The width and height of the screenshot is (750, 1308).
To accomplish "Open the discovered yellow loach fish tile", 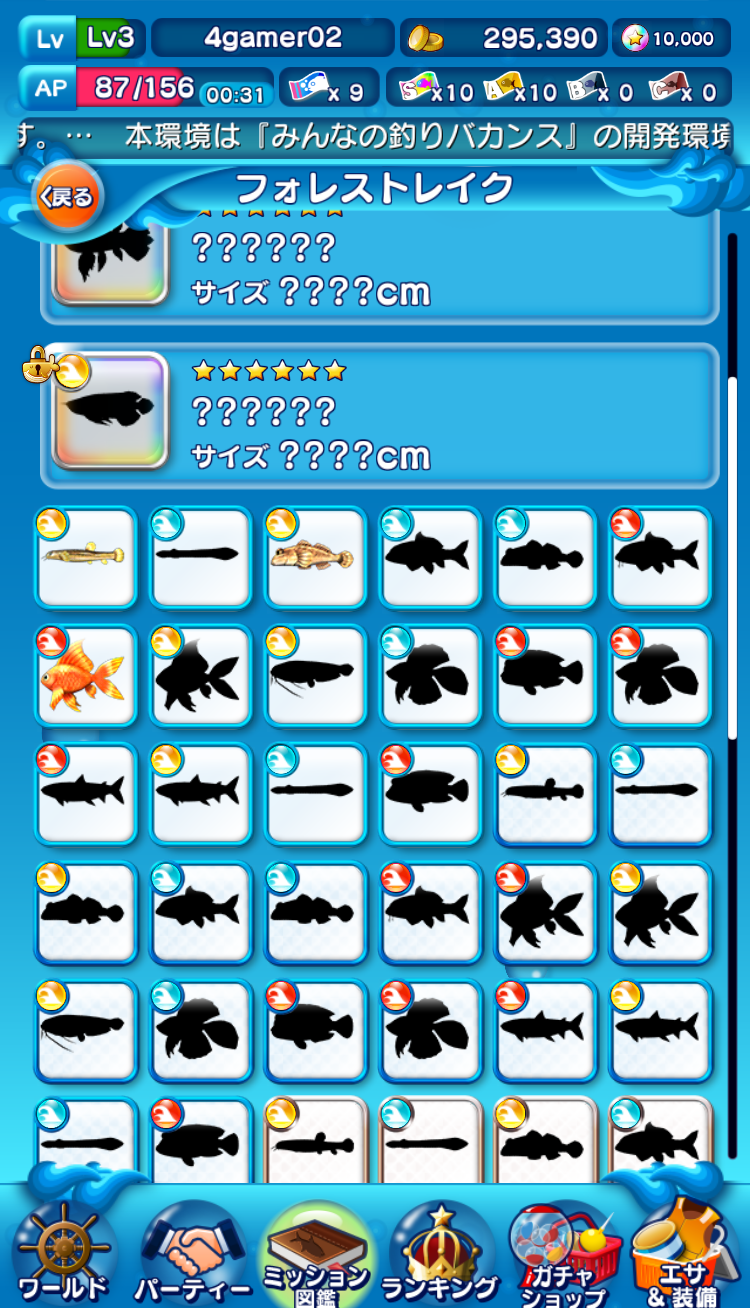I will (x=85, y=557).
